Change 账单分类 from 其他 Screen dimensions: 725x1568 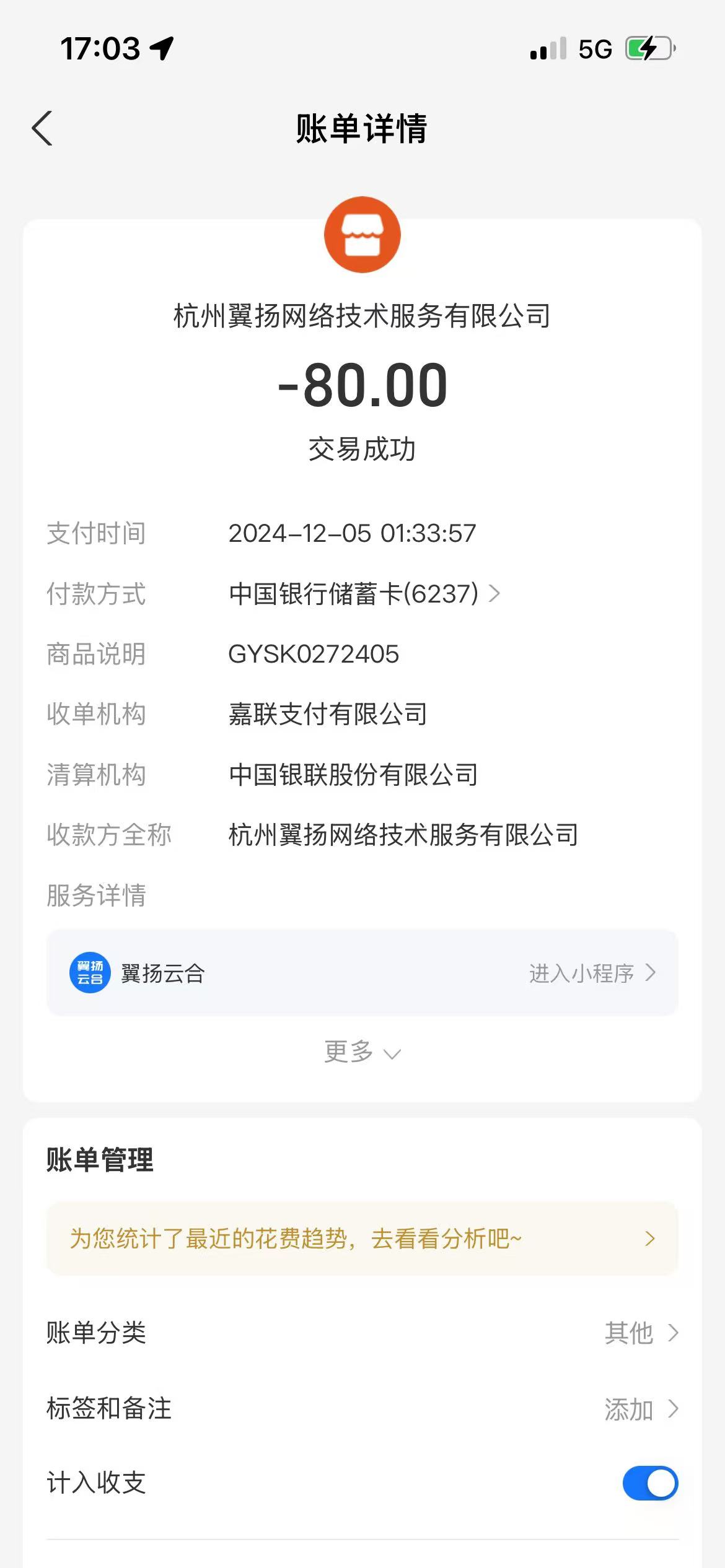641,1333
